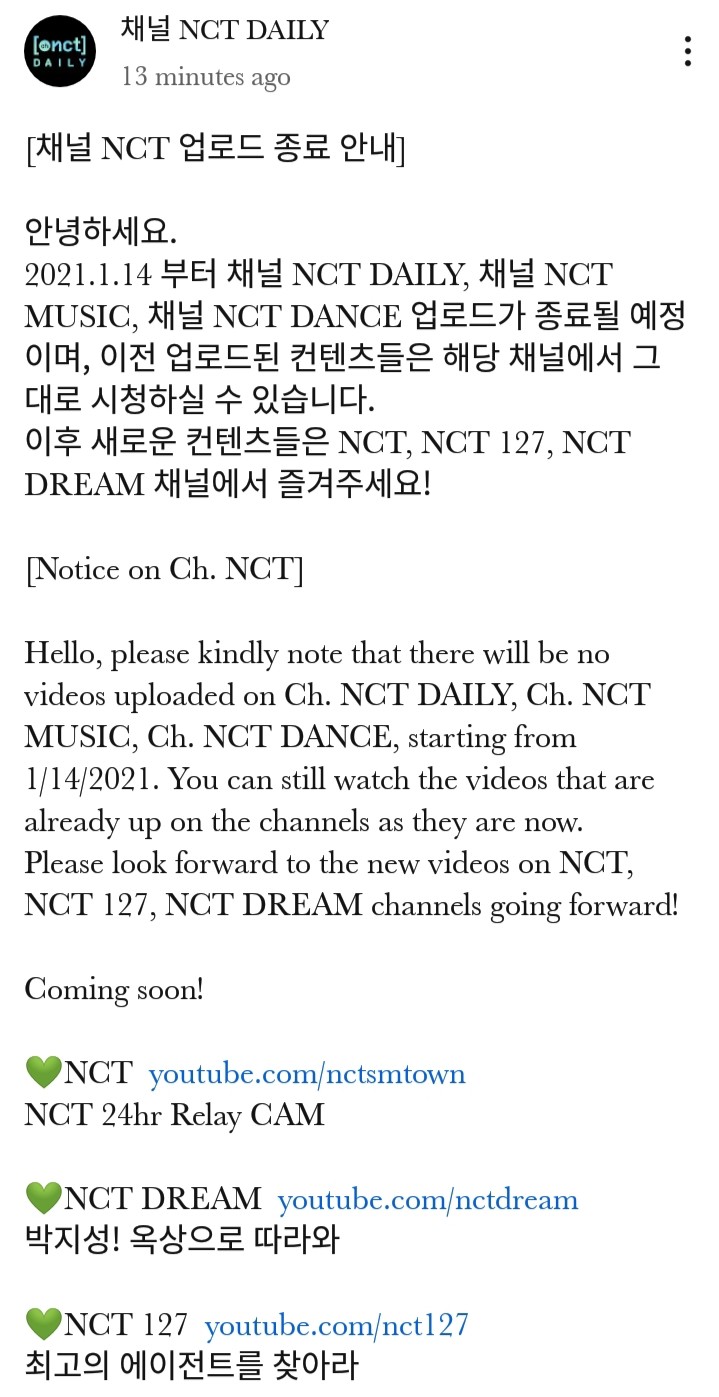The image size is (719, 1397).
Task: Open the youtube.com/nctsmtown link
Action: coord(307,1074)
